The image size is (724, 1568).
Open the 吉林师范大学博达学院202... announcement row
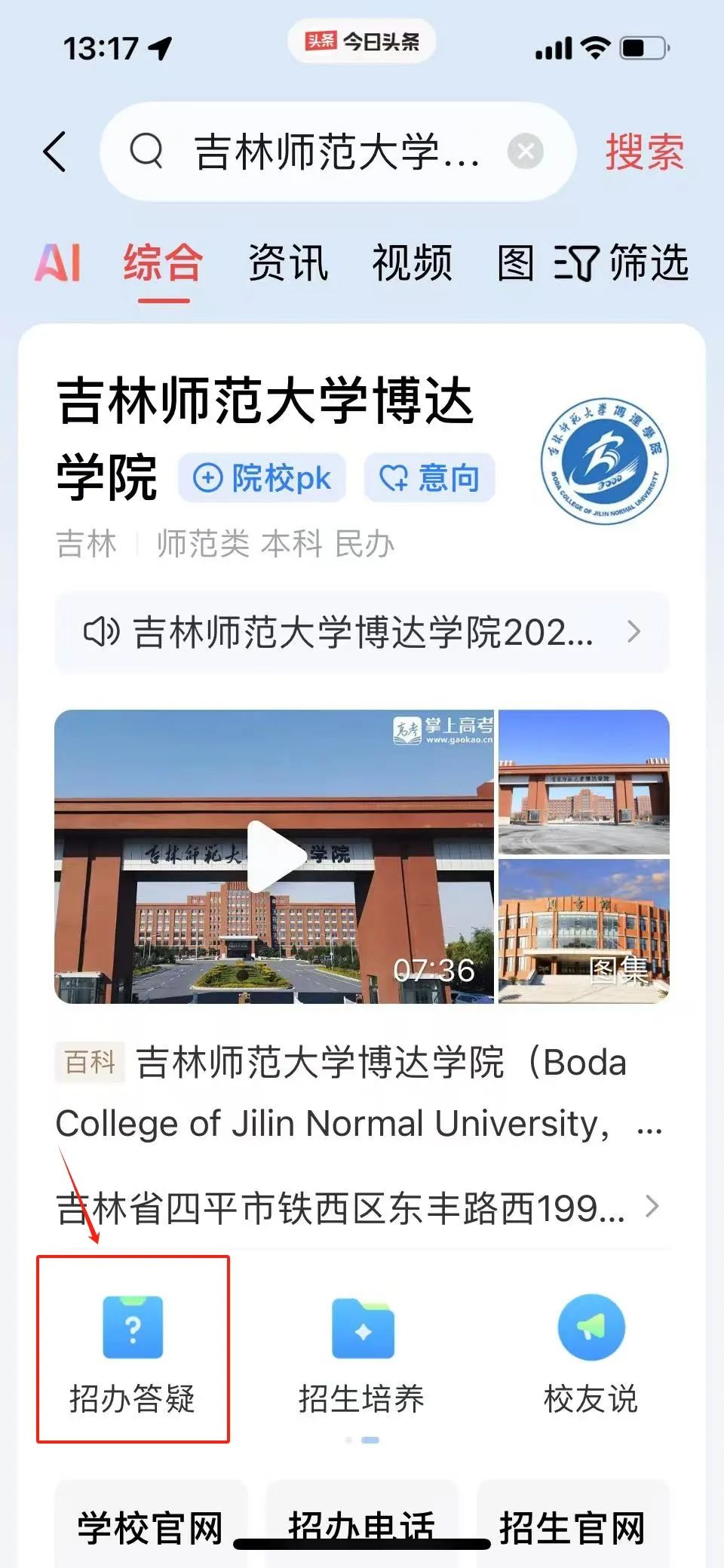362,632
